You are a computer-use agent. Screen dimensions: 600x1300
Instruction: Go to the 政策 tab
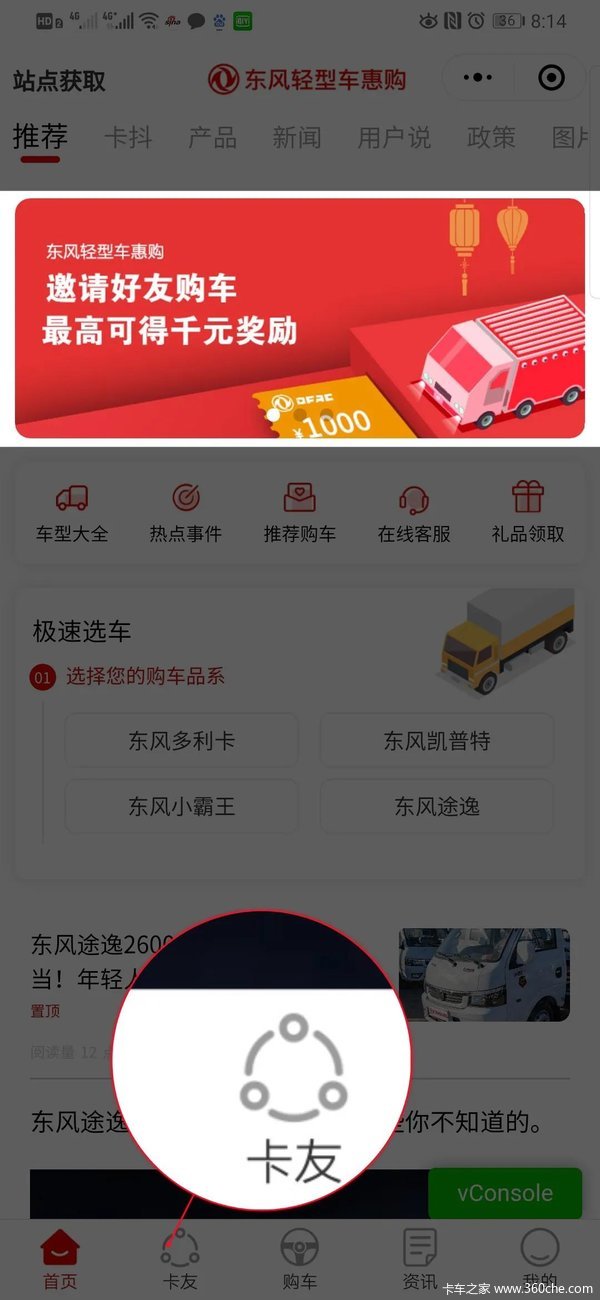pos(491,137)
